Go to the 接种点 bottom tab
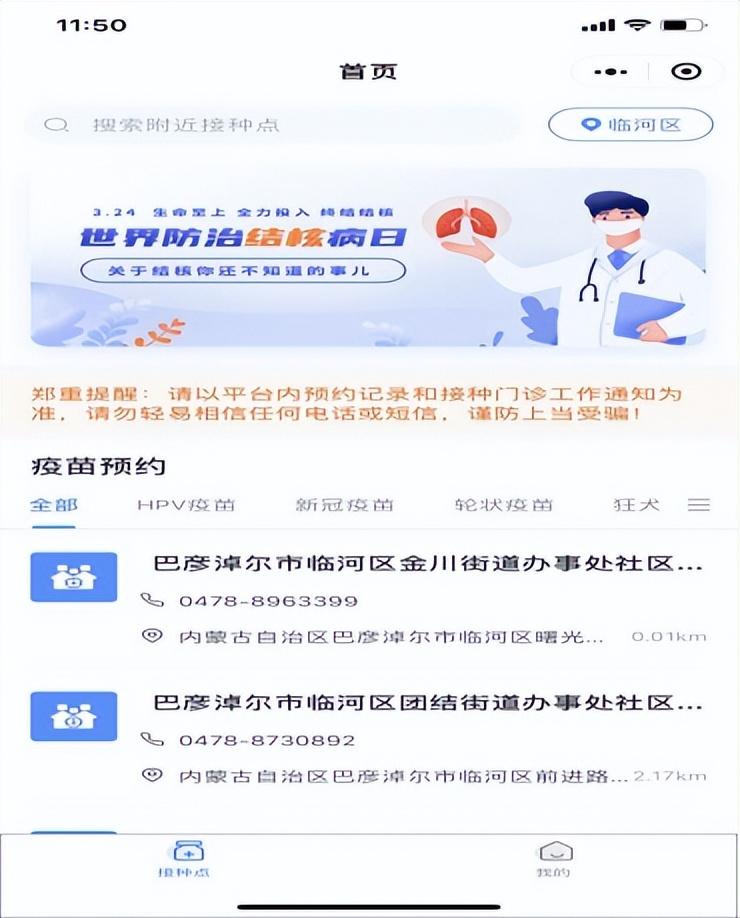Screen dimensions: 740x918 (x=184, y=858)
